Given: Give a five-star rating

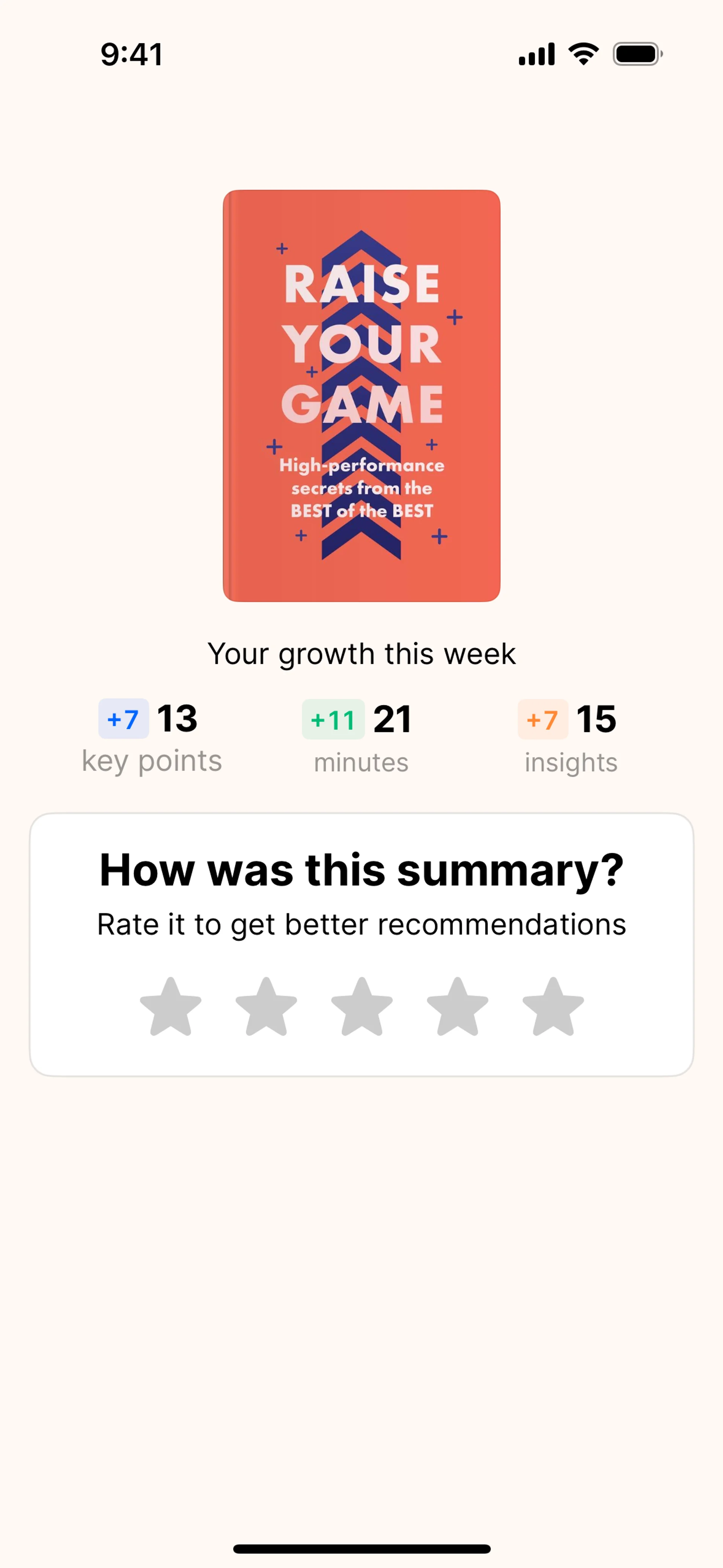Looking at the screenshot, I should pos(552,1007).
